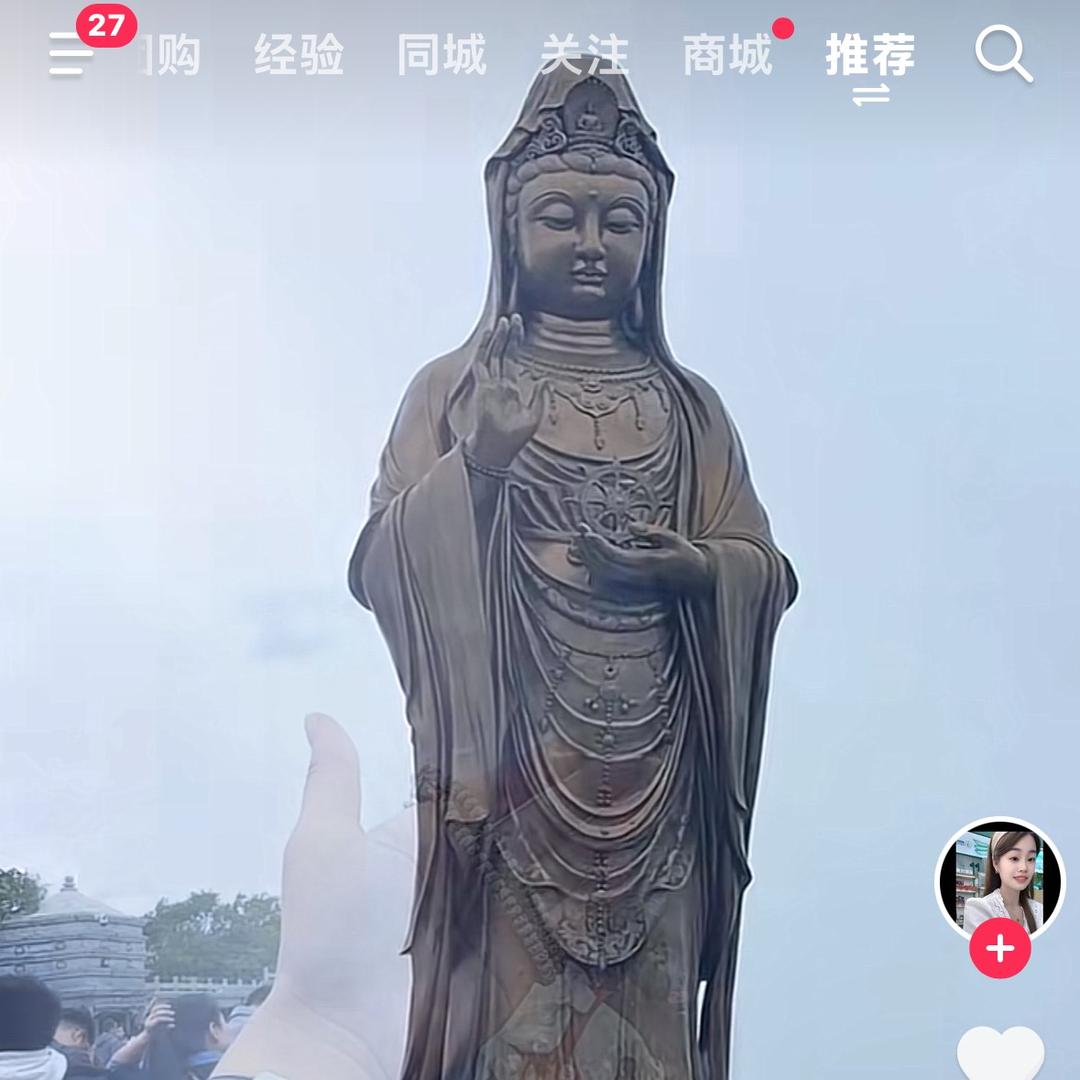Like this video with the heart
Screen dimensions: 1080x1080
pos(1000,1055)
